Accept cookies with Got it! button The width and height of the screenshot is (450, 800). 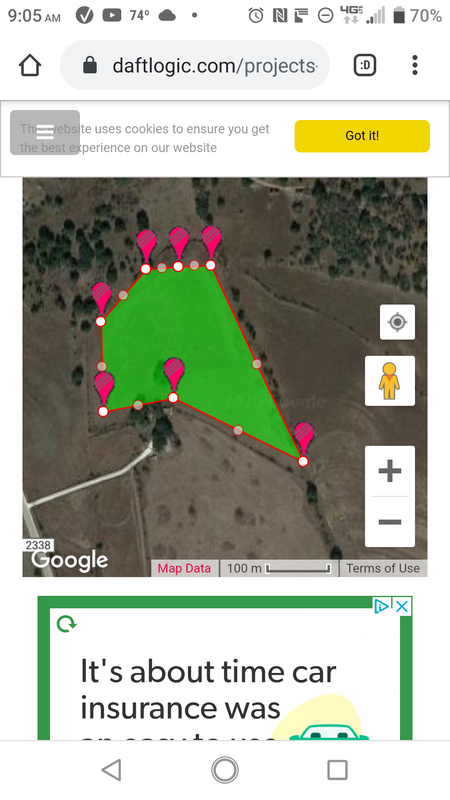click(x=362, y=136)
